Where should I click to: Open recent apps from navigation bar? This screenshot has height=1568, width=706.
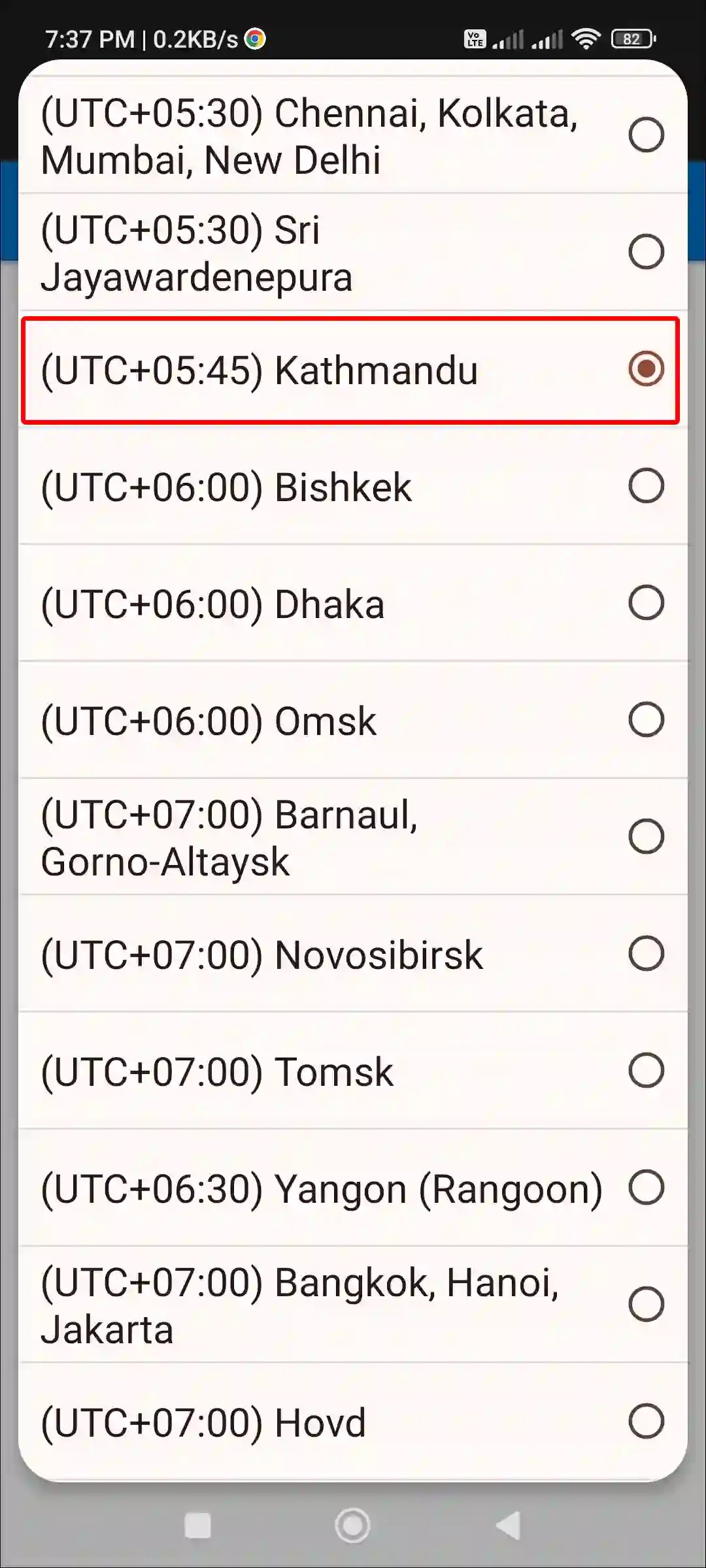coord(197,1526)
